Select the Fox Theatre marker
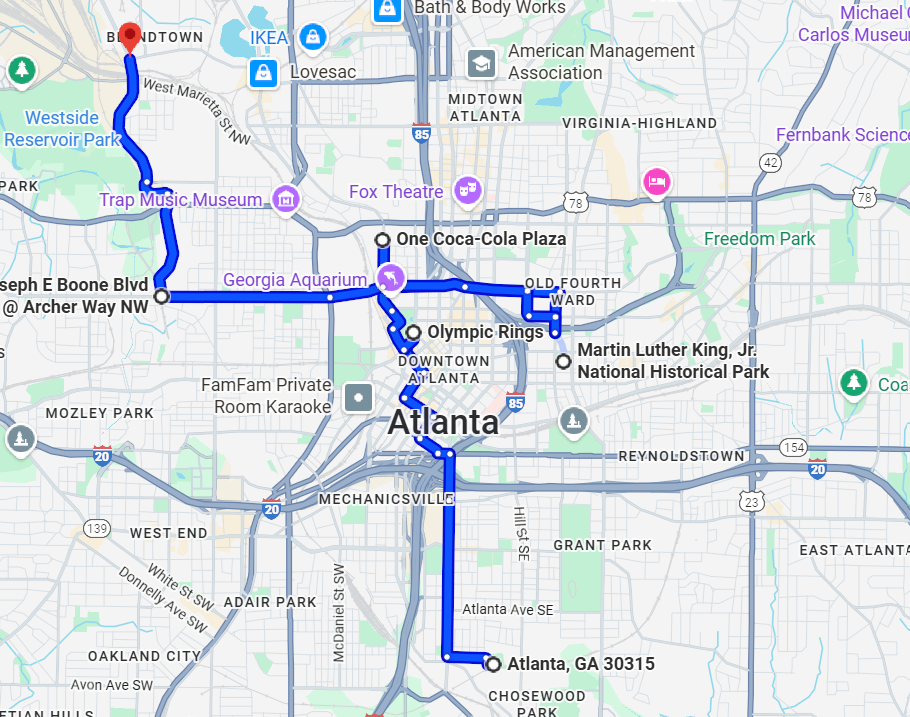The width and height of the screenshot is (910, 717). 466,189
